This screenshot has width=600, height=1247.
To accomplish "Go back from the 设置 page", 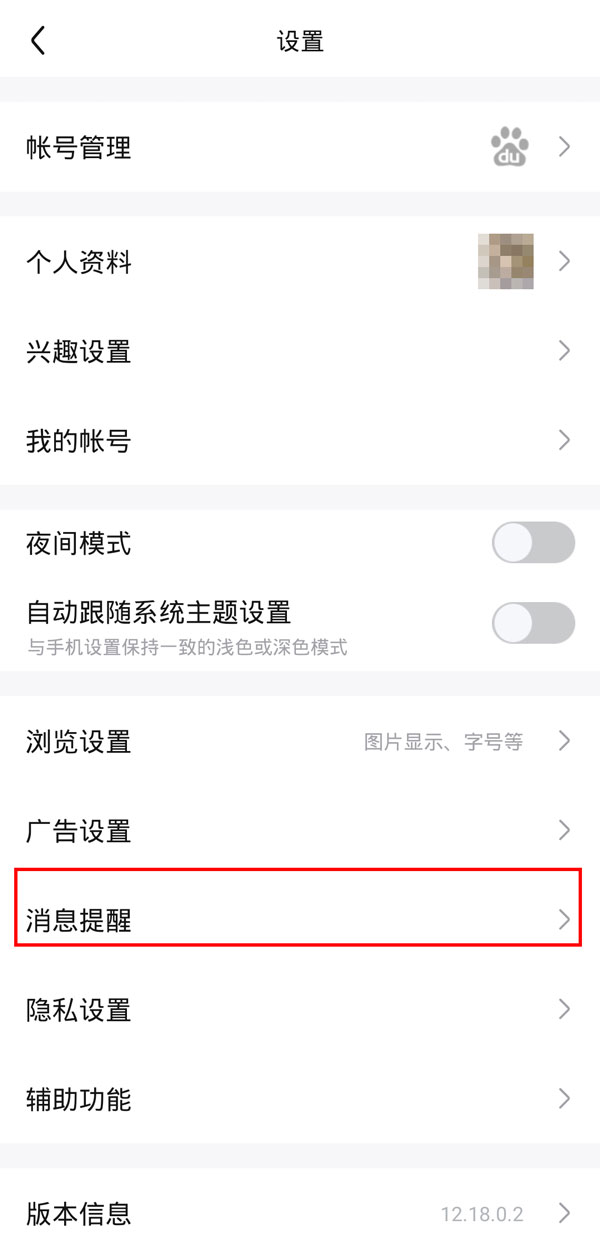I will point(38,41).
